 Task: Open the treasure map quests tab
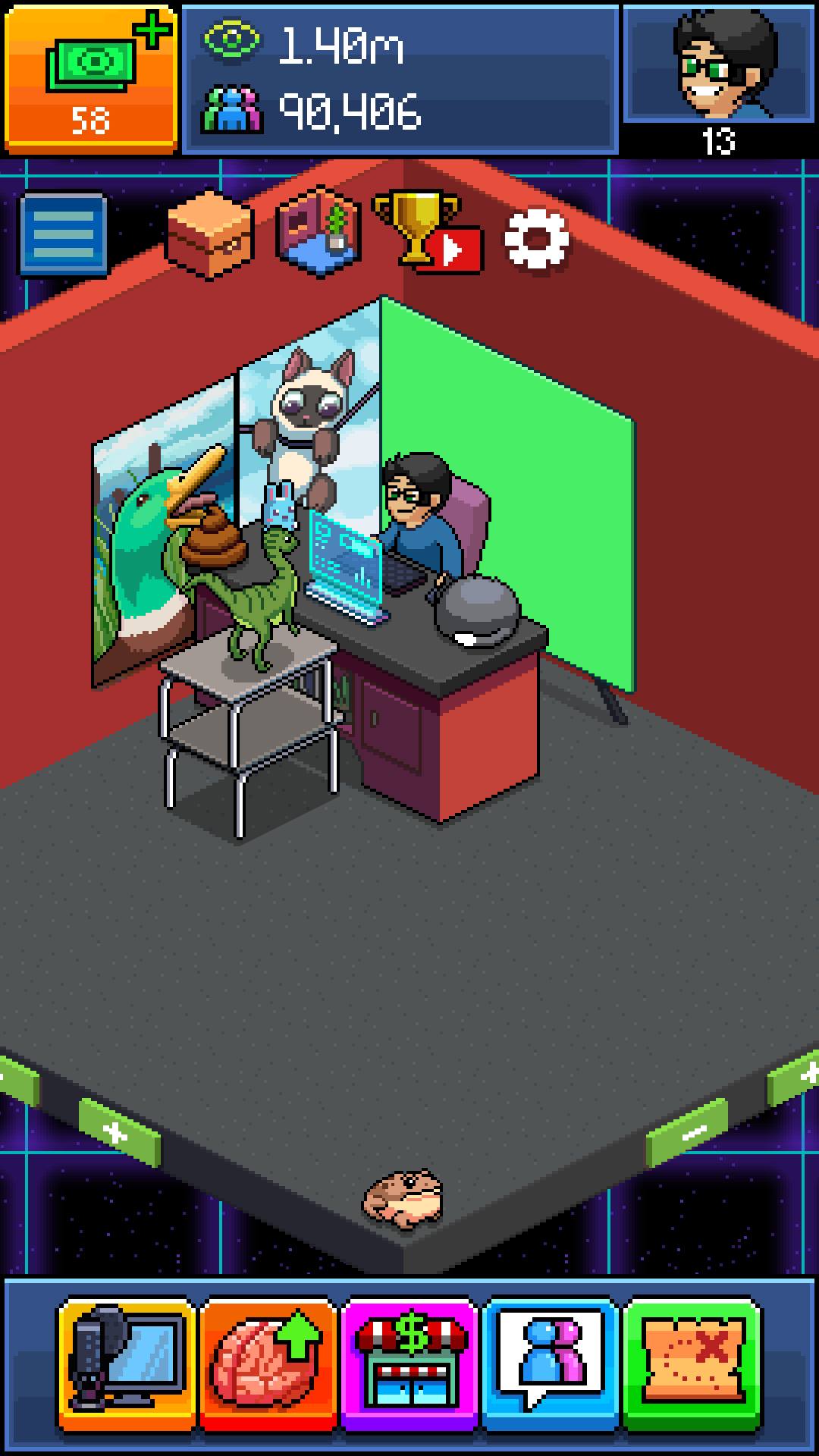tap(692, 1363)
